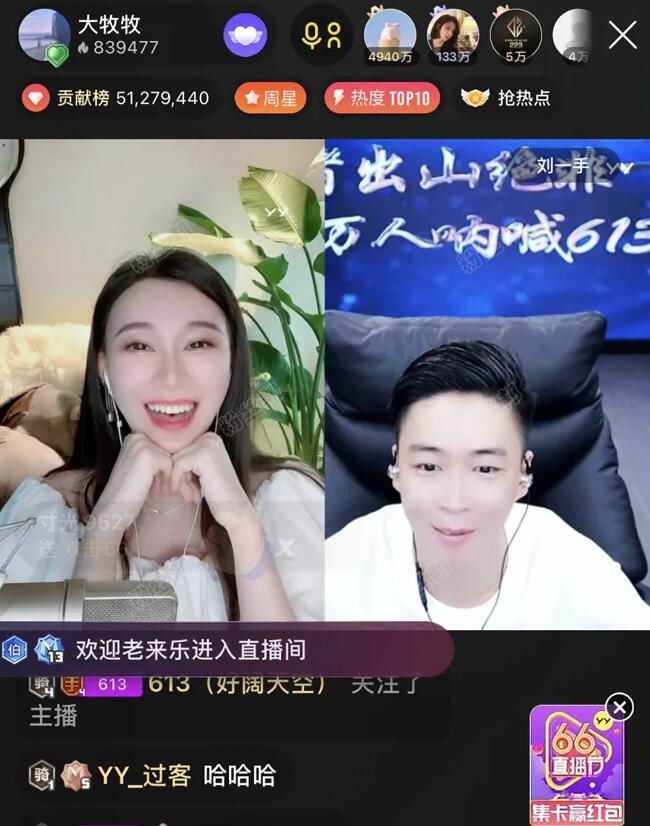Close the live stream room
This screenshot has width=650, height=826.
click(622, 35)
